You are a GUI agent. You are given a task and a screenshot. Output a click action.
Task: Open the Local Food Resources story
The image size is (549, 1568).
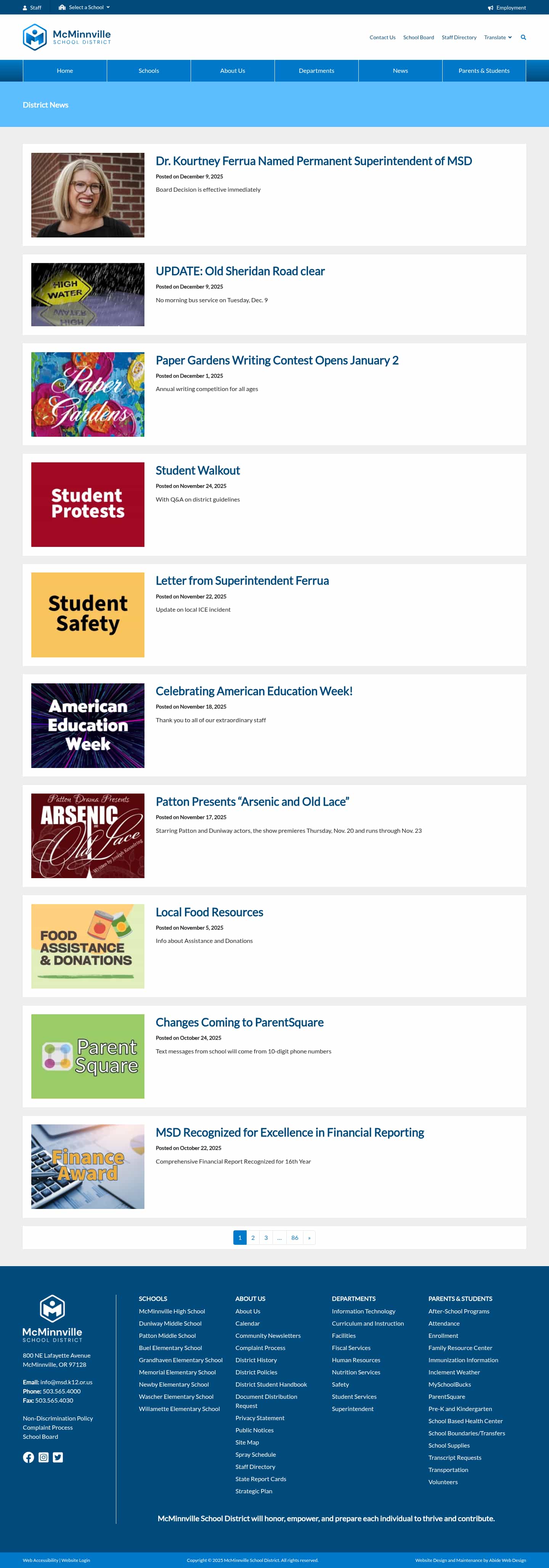pos(209,912)
